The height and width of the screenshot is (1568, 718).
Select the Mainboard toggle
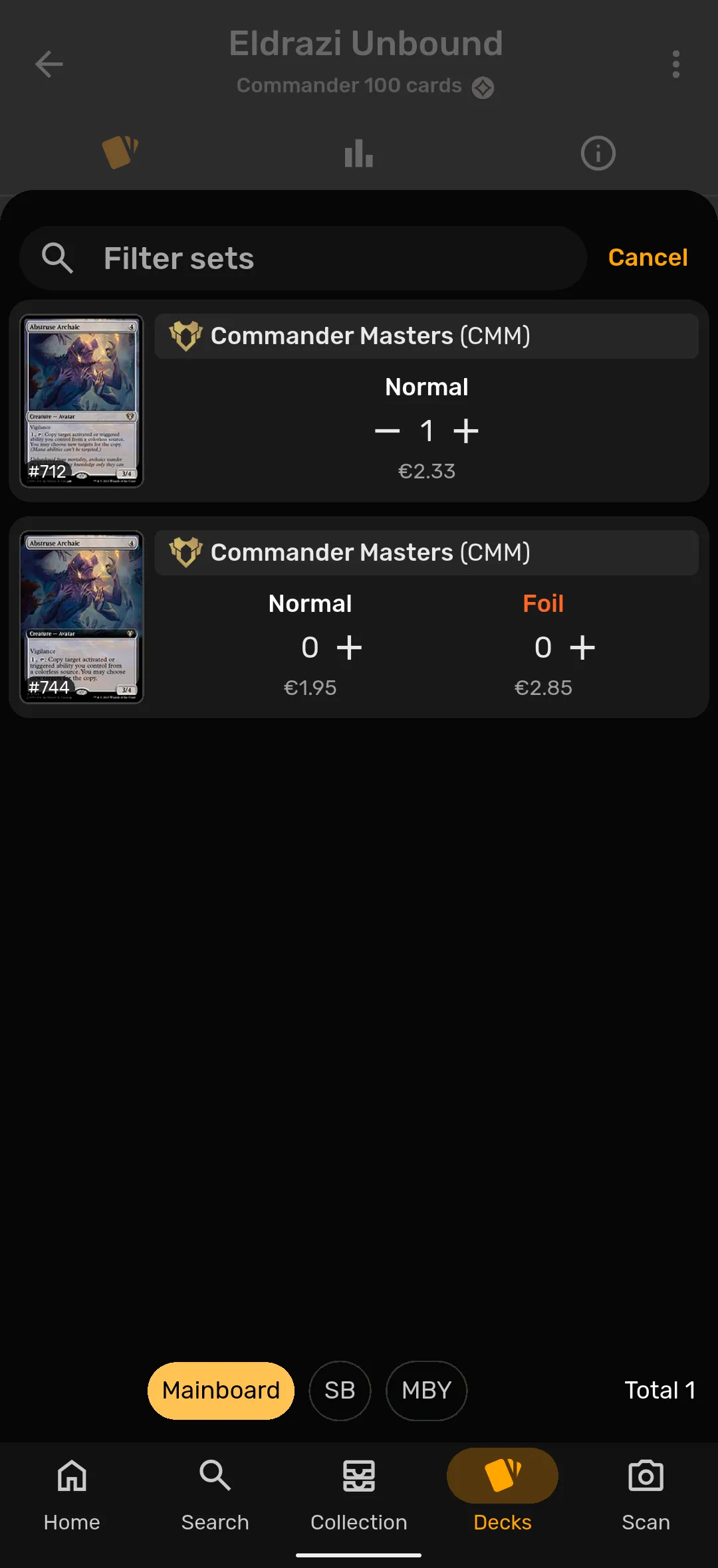coord(220,1391)
